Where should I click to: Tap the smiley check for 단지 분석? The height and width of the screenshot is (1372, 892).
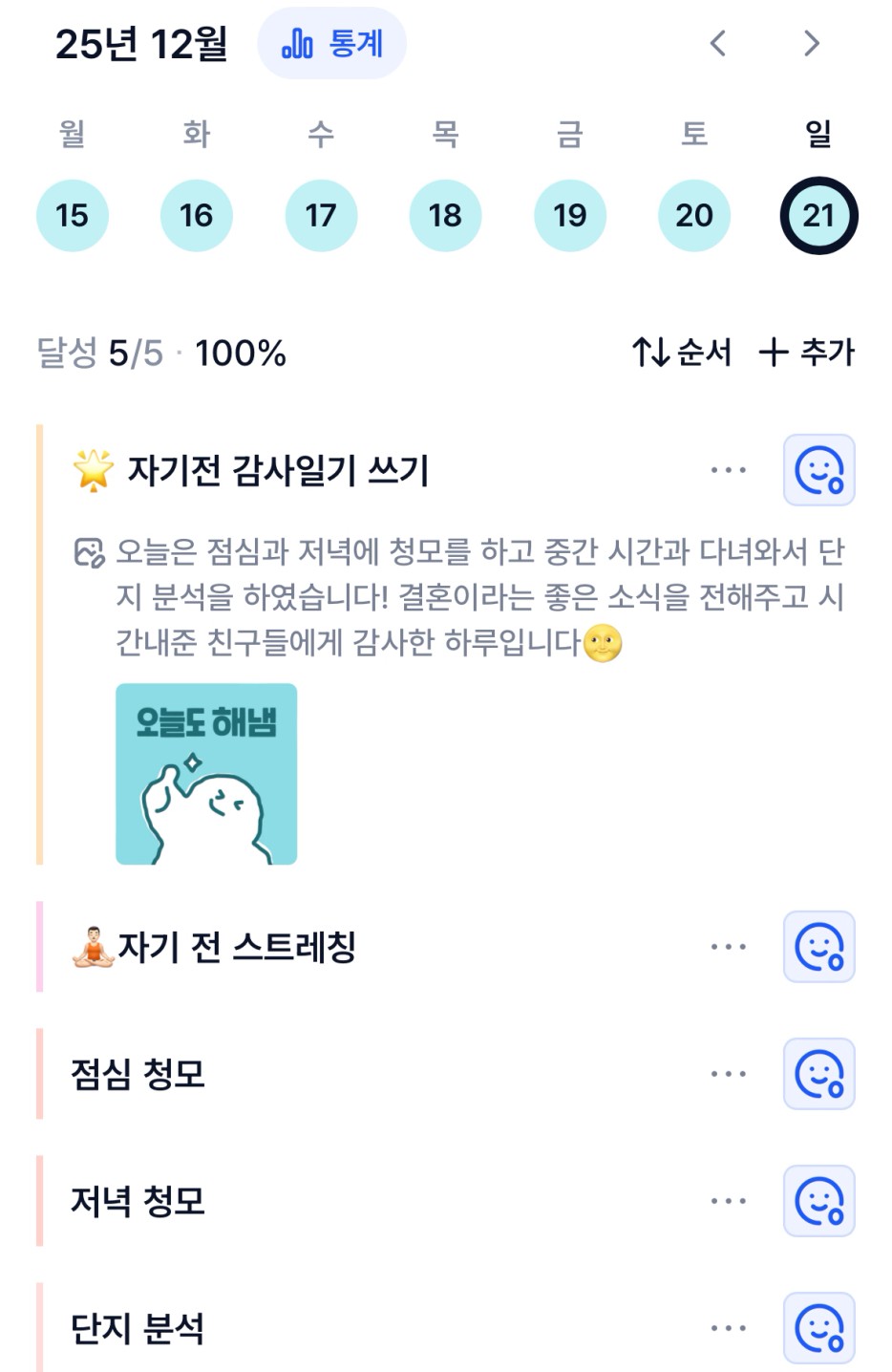point(819,1328)
